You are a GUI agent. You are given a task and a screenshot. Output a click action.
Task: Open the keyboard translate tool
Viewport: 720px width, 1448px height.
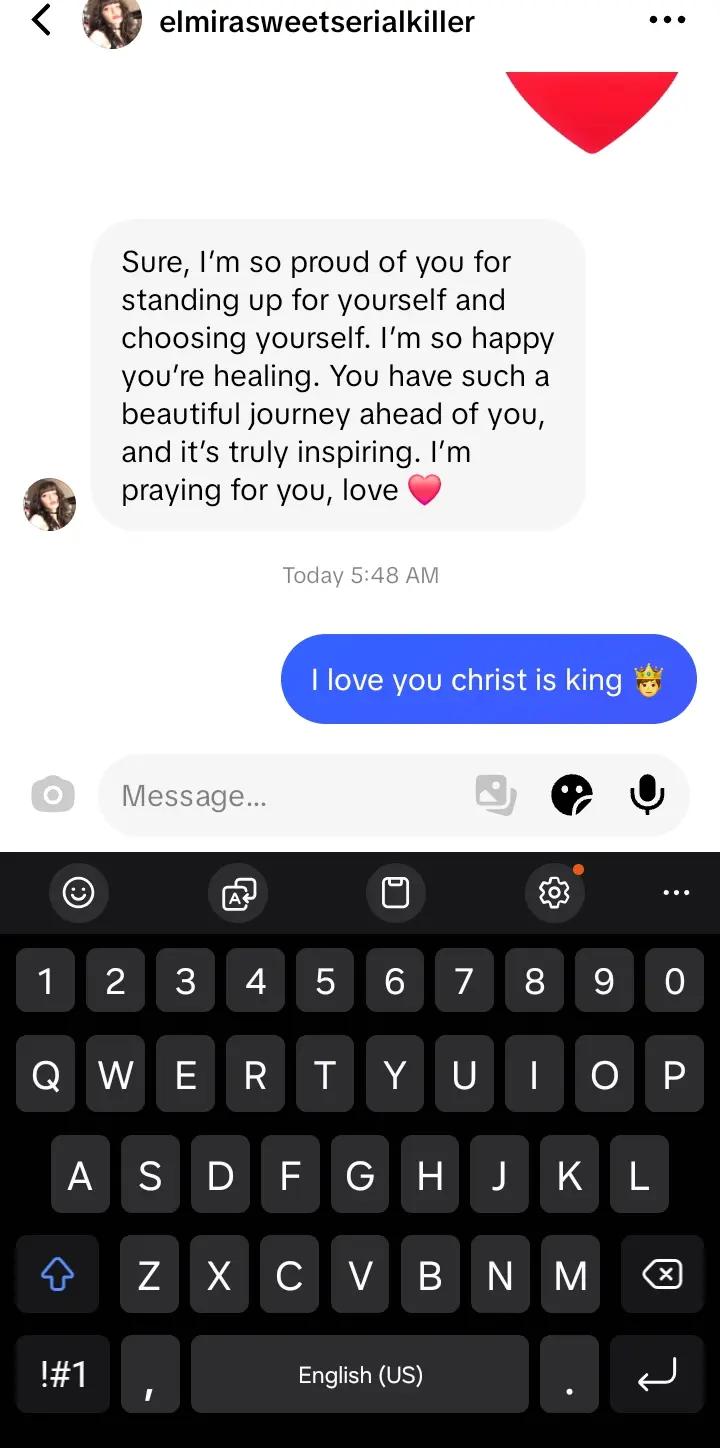238,892
